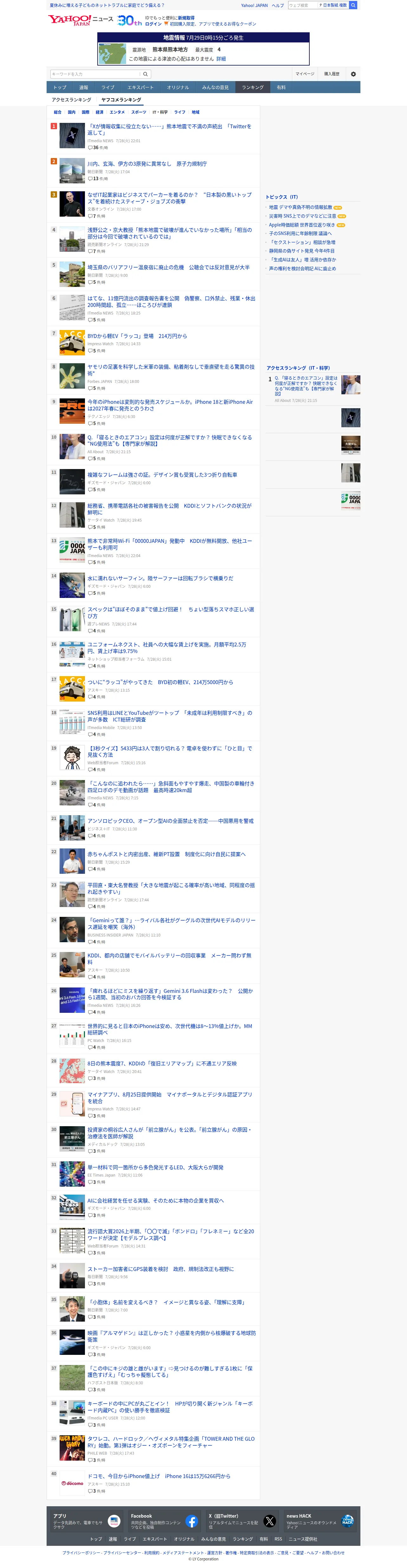The width and height of the screenshot is (407, 1568).
Task: Open the BYD 軽EV「ラッコ」登場 article
Action: tap(137, 336)
